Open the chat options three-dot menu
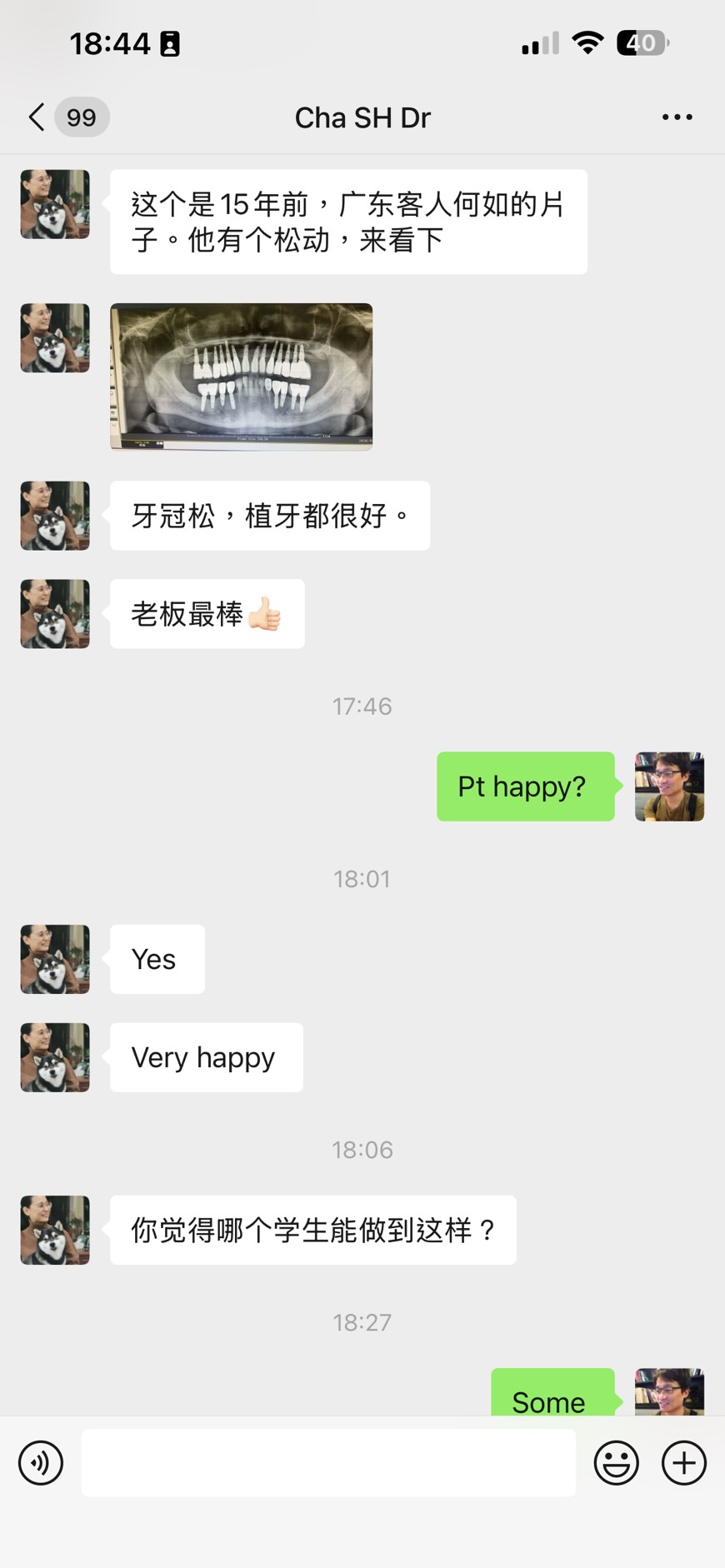This screenshot has width=725, height=1568. coord(677,117)
